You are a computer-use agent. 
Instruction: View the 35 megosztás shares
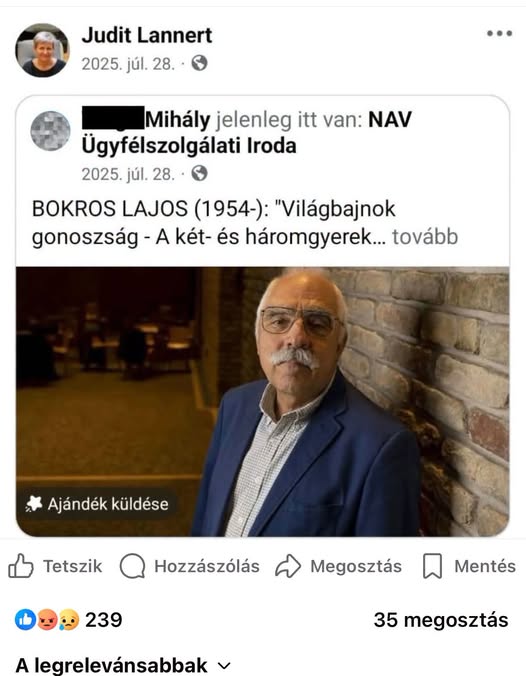441,620
